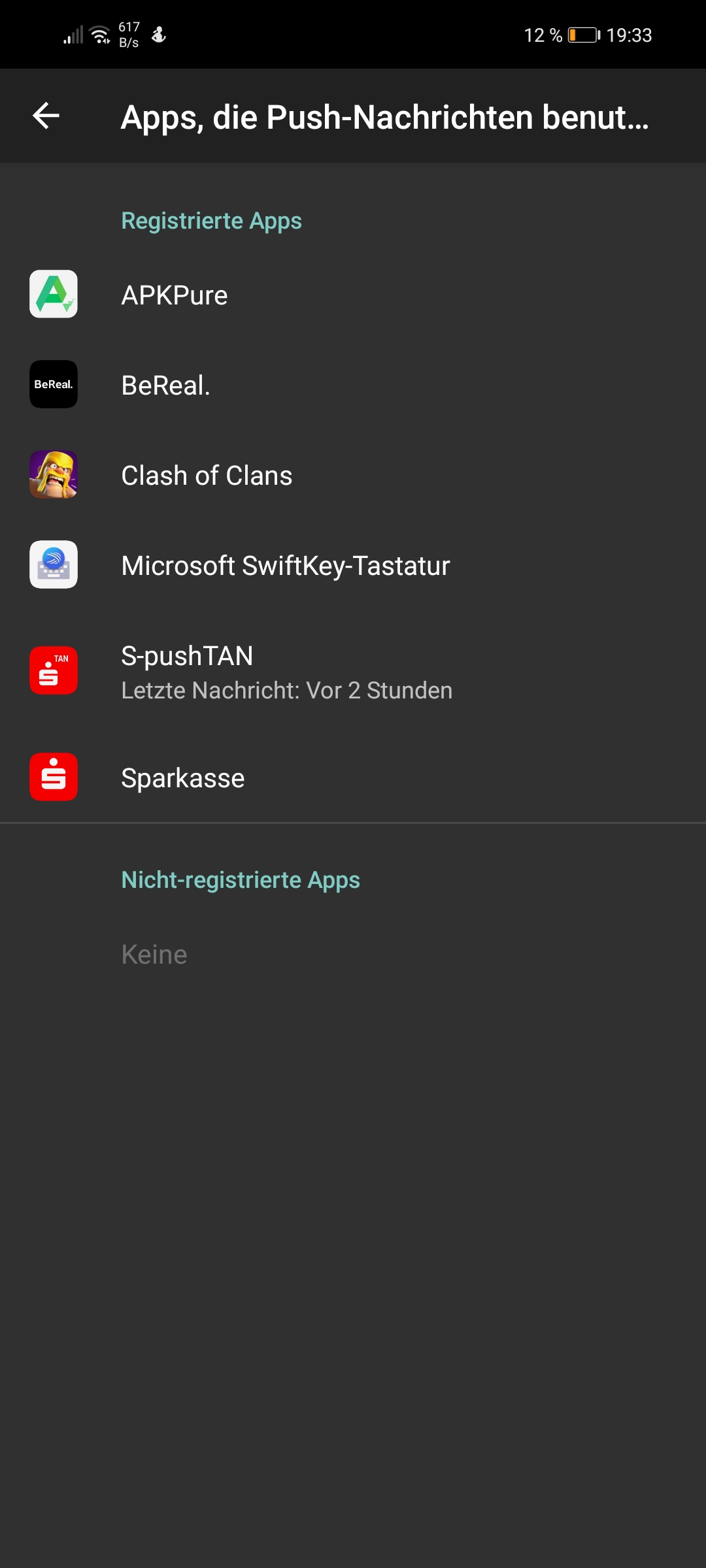Image resolution: width=706 pixels, height=1568 pixels.
Task: Click the red S-pushTAN icon
Action: (53, 672)
